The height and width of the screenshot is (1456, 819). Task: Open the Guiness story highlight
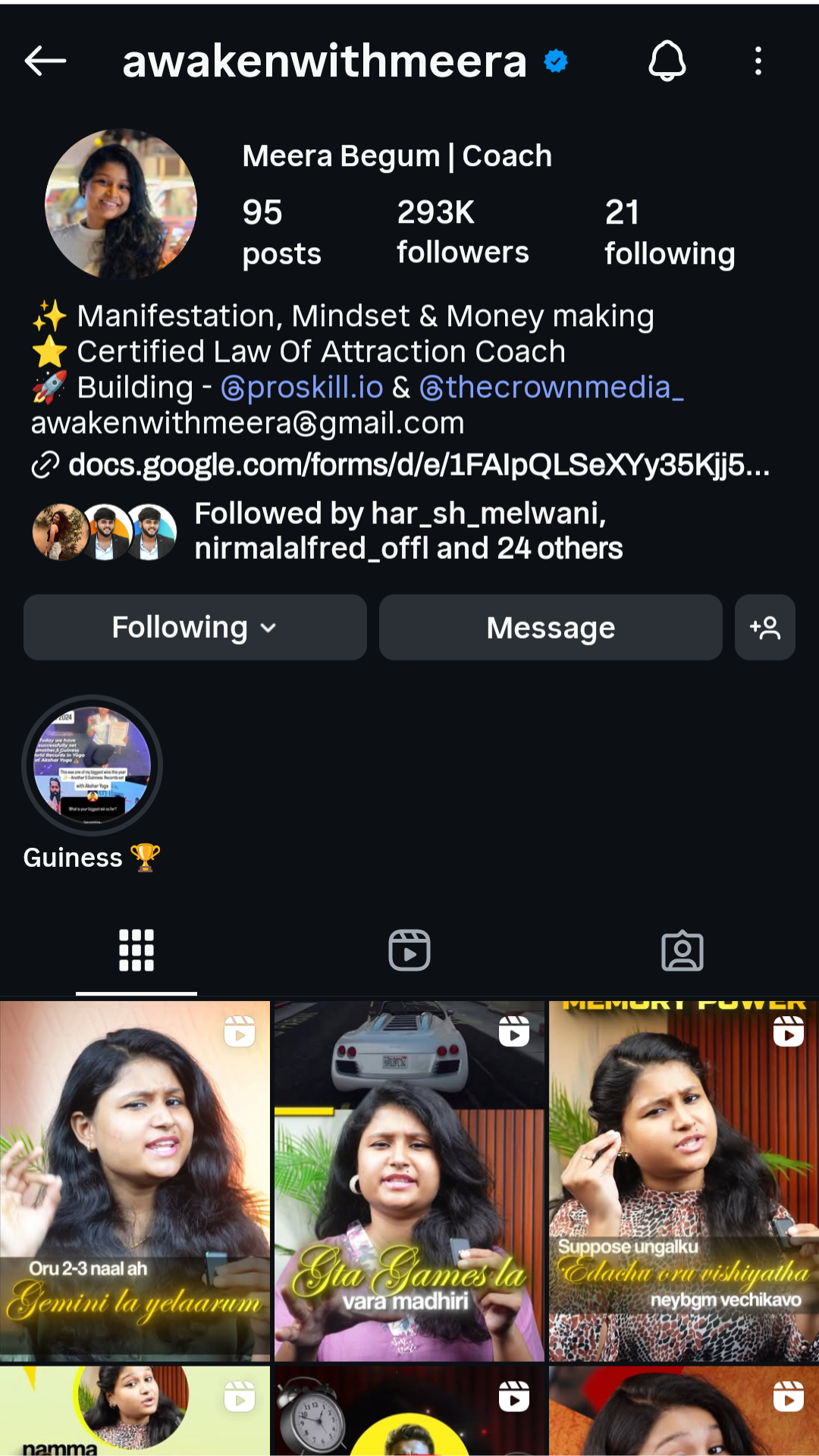pyautogui.click(x=93, y=765)
